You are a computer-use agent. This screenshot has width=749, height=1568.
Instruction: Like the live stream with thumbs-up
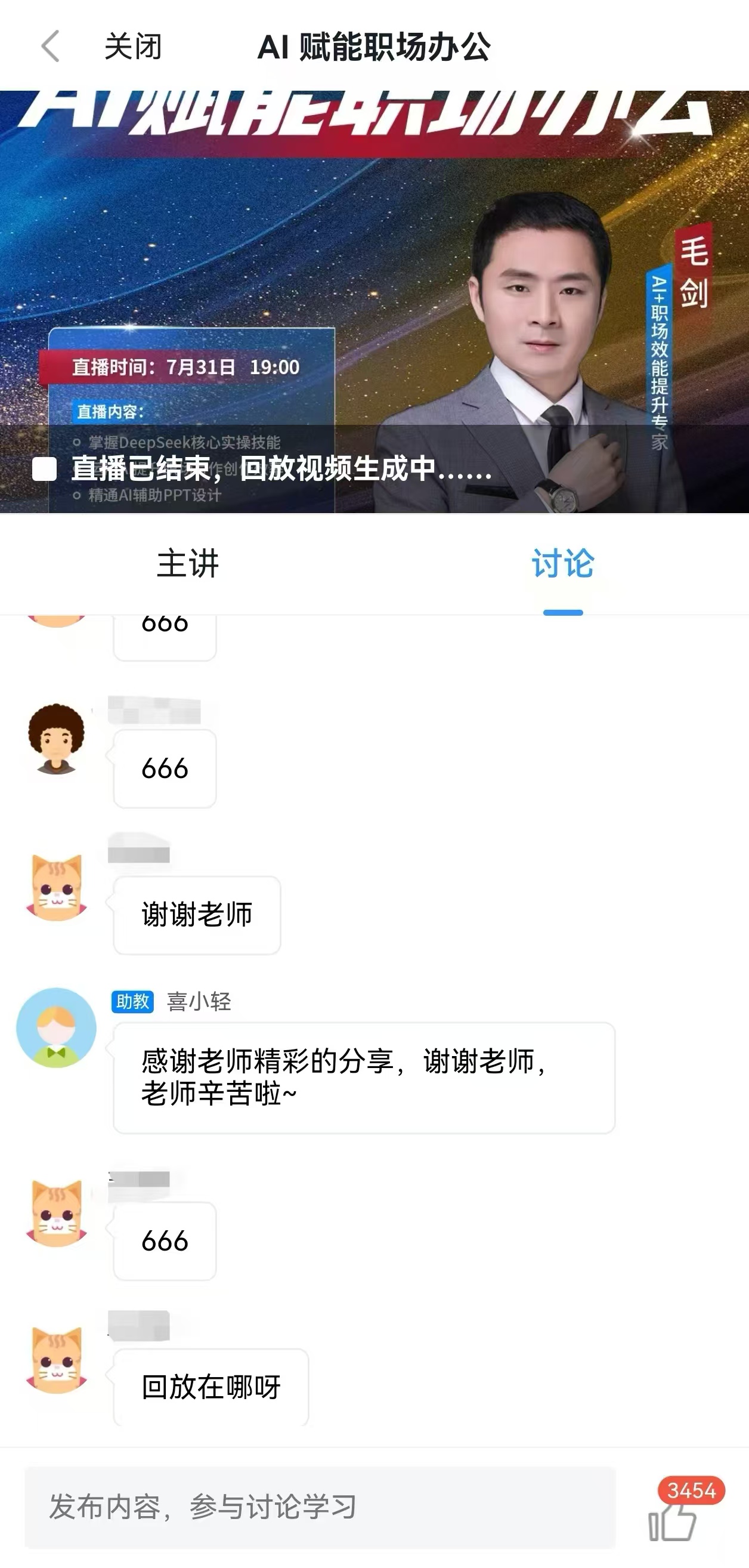[x=672, y=1521]
